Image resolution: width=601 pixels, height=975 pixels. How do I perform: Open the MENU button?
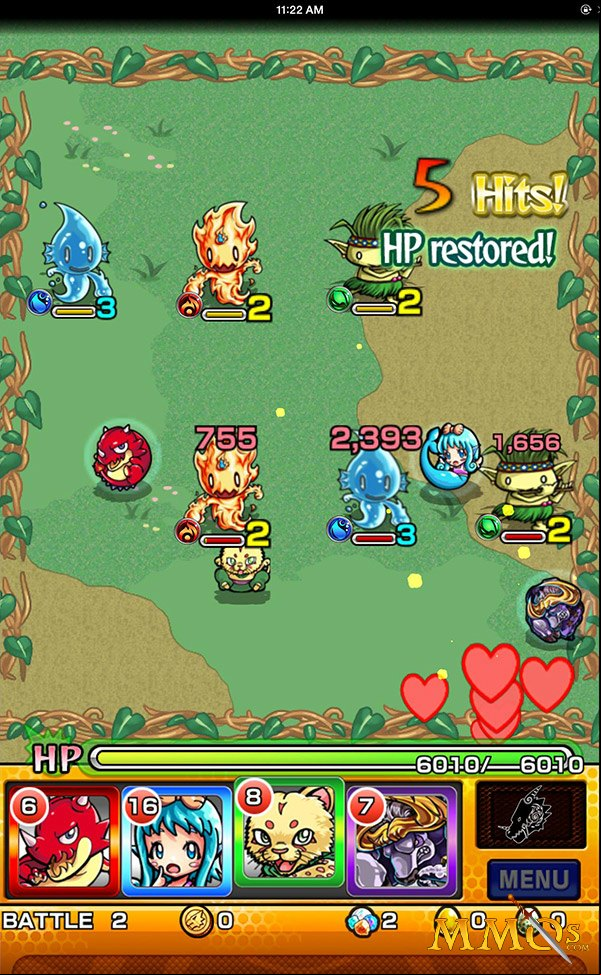(x=533, y=879)
